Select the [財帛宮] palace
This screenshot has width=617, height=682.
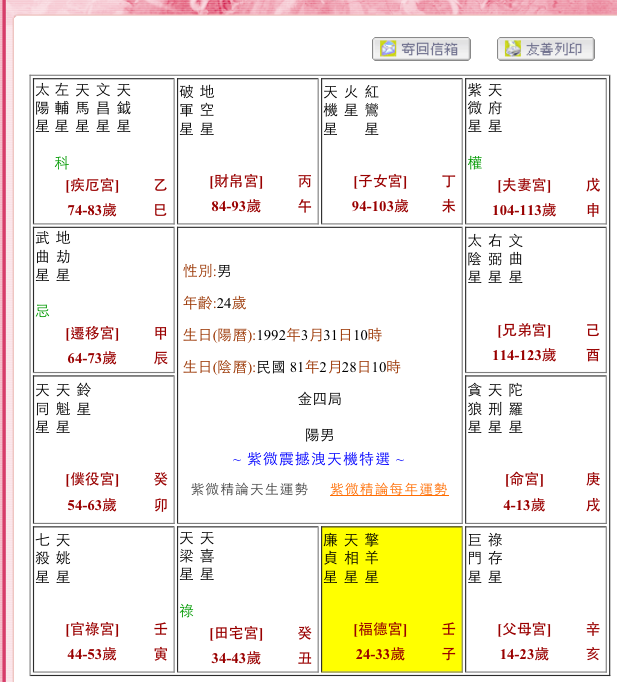pyautogui.click(x=236, y=181)
